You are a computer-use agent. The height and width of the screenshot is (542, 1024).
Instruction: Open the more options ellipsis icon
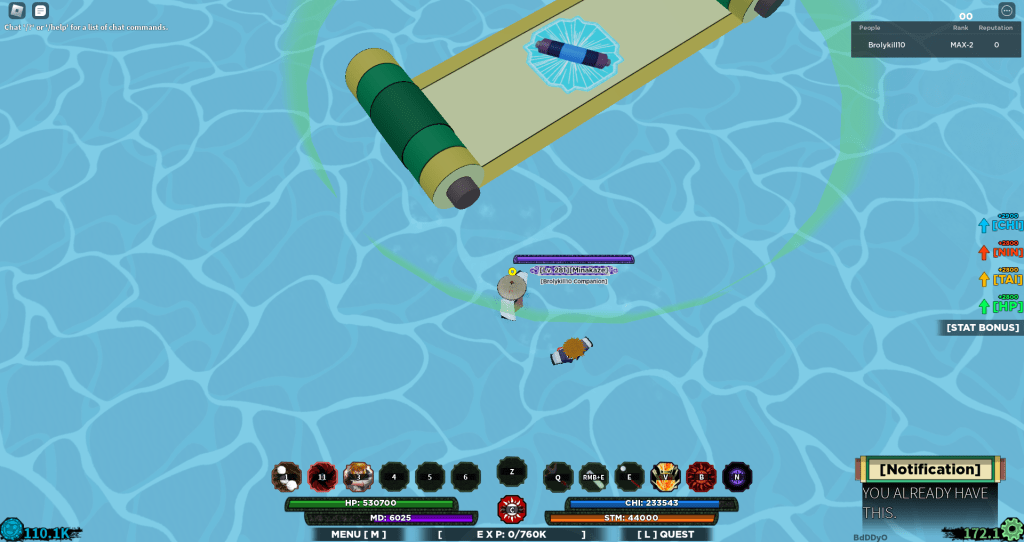(1007, 10)
